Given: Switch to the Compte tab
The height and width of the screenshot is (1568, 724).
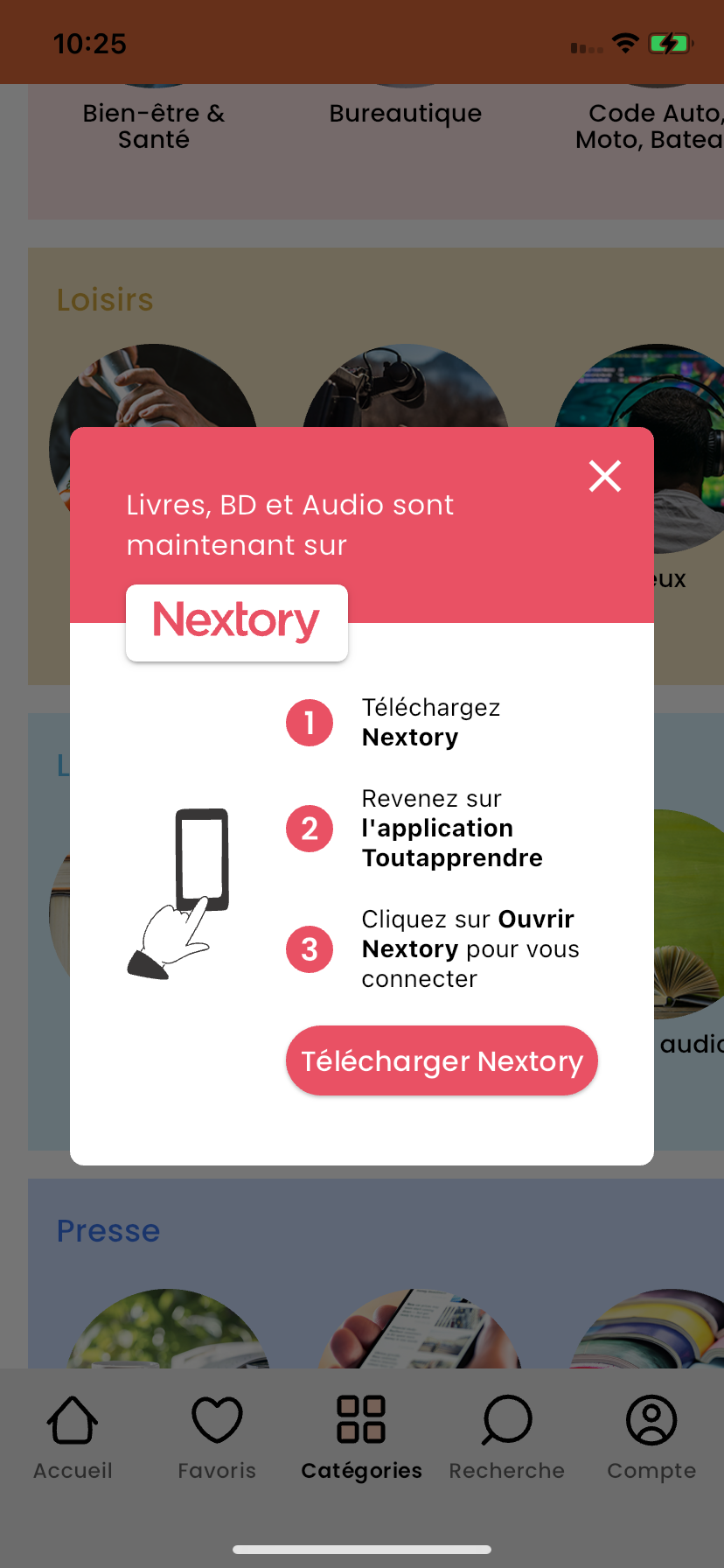Looking at the screenshot, I should tap(651, 1435).
